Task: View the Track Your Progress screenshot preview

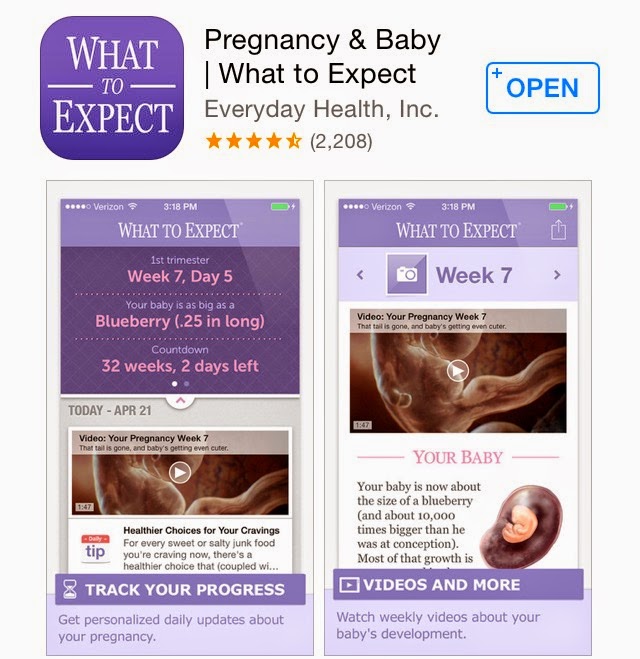Action: click(x=180, y=416)
